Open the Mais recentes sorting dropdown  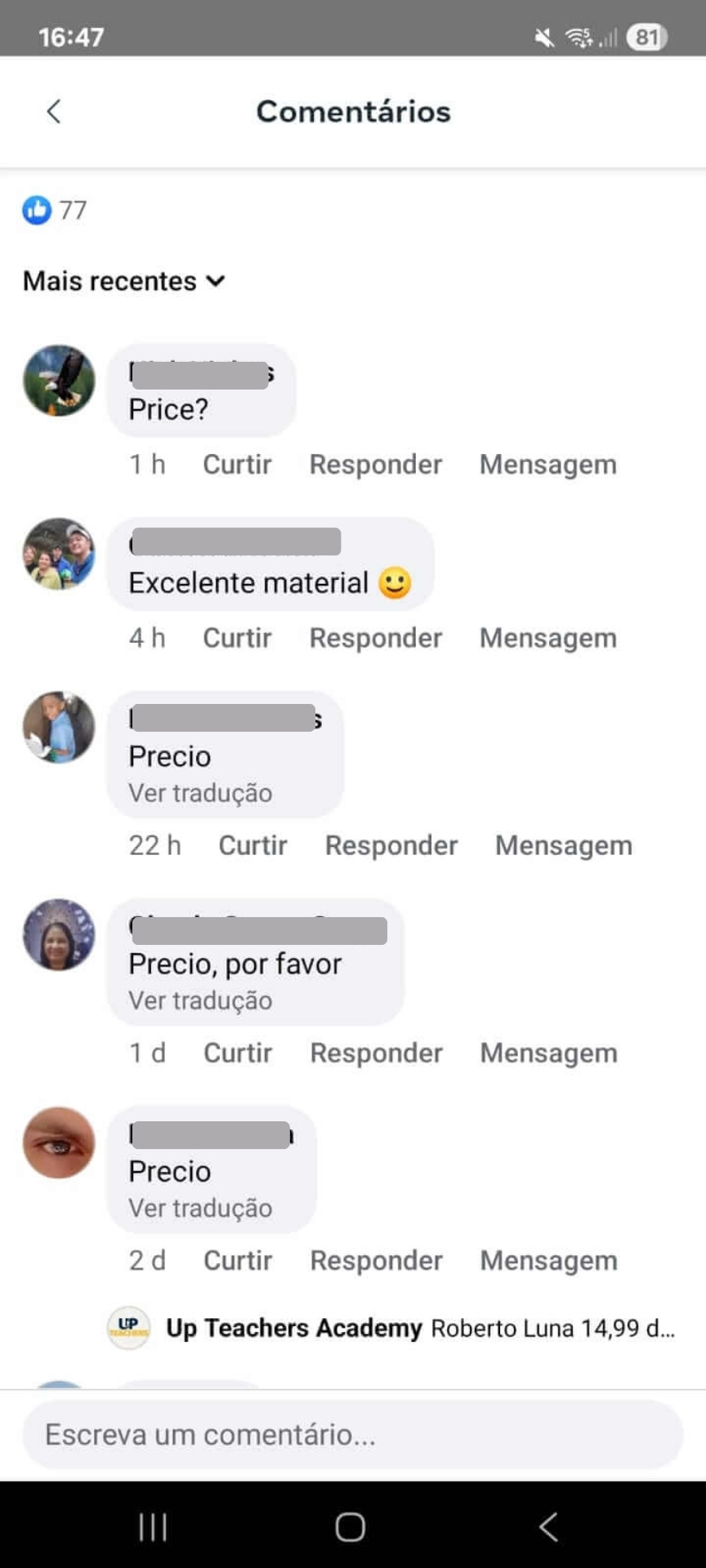tap(123, 281)
